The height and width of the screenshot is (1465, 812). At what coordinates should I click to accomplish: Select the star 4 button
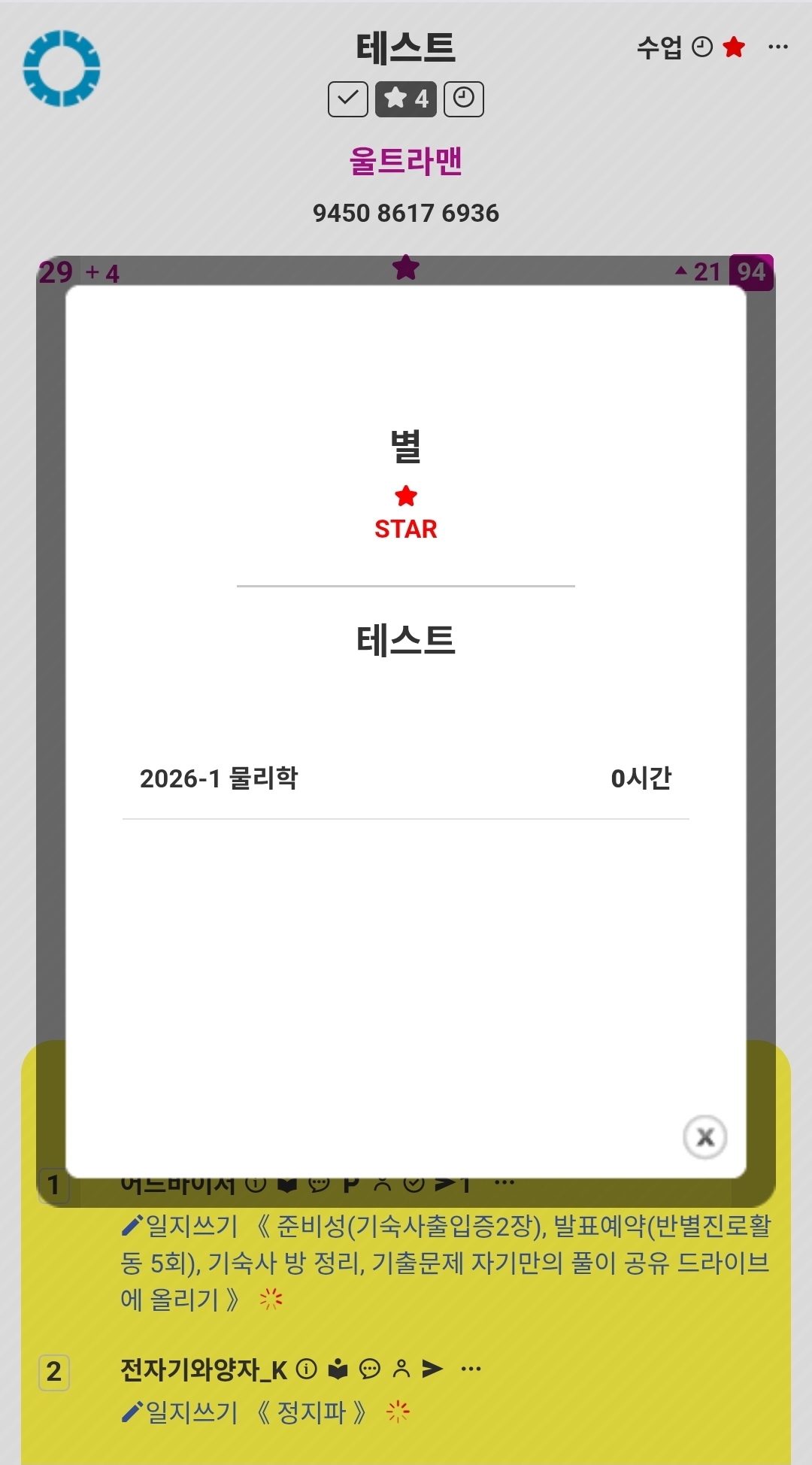406,99
